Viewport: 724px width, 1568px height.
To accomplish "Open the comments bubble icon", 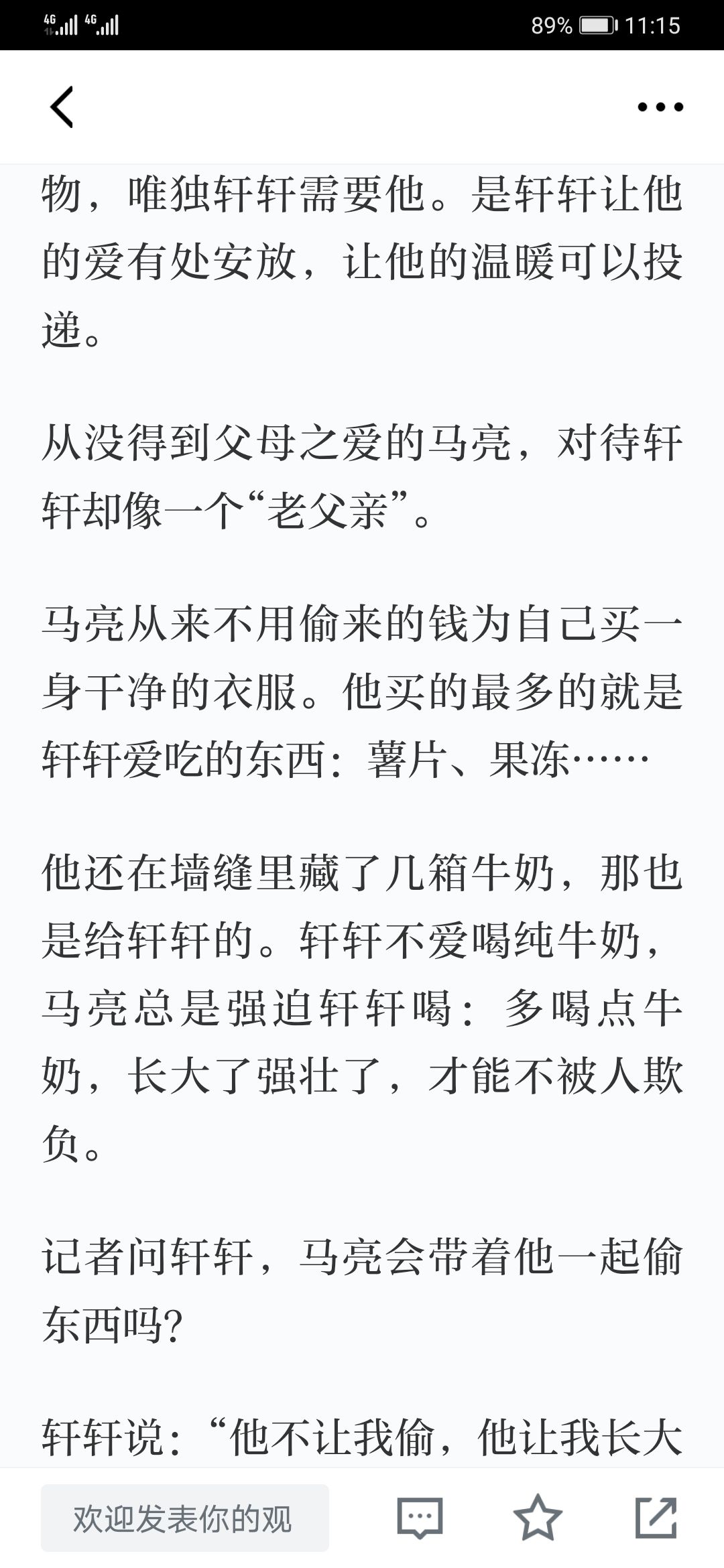I will (420, 1518).
